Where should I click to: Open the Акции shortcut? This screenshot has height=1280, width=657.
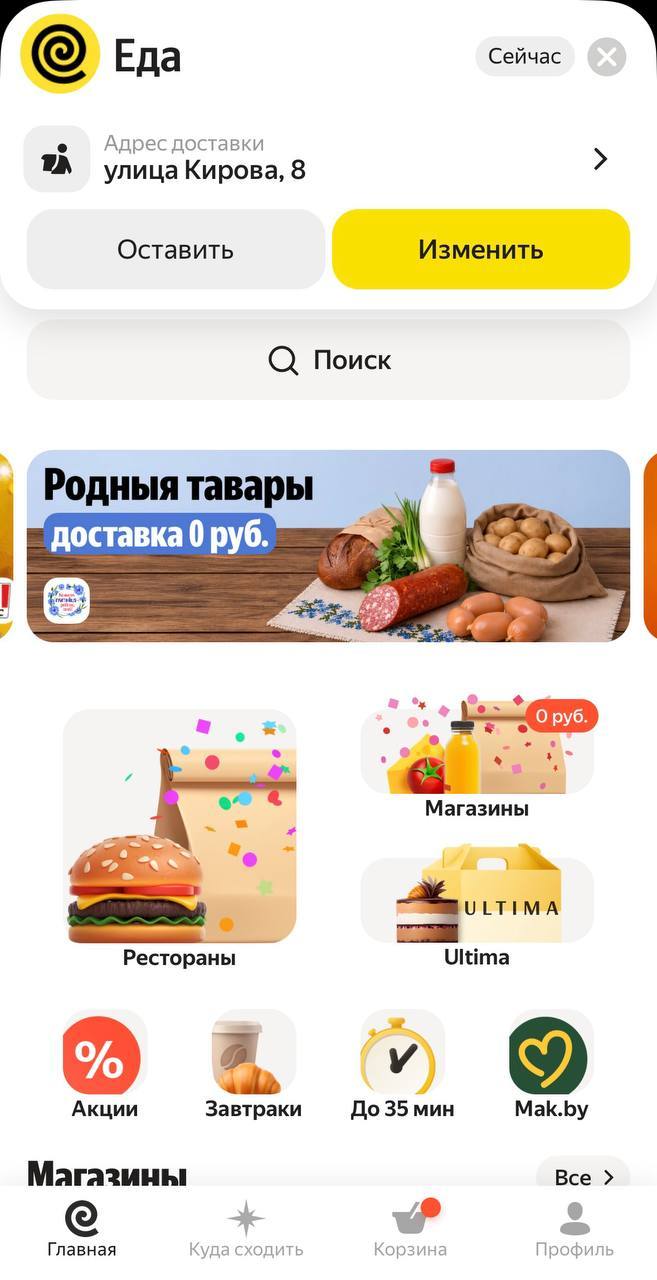coord(104,1063)
